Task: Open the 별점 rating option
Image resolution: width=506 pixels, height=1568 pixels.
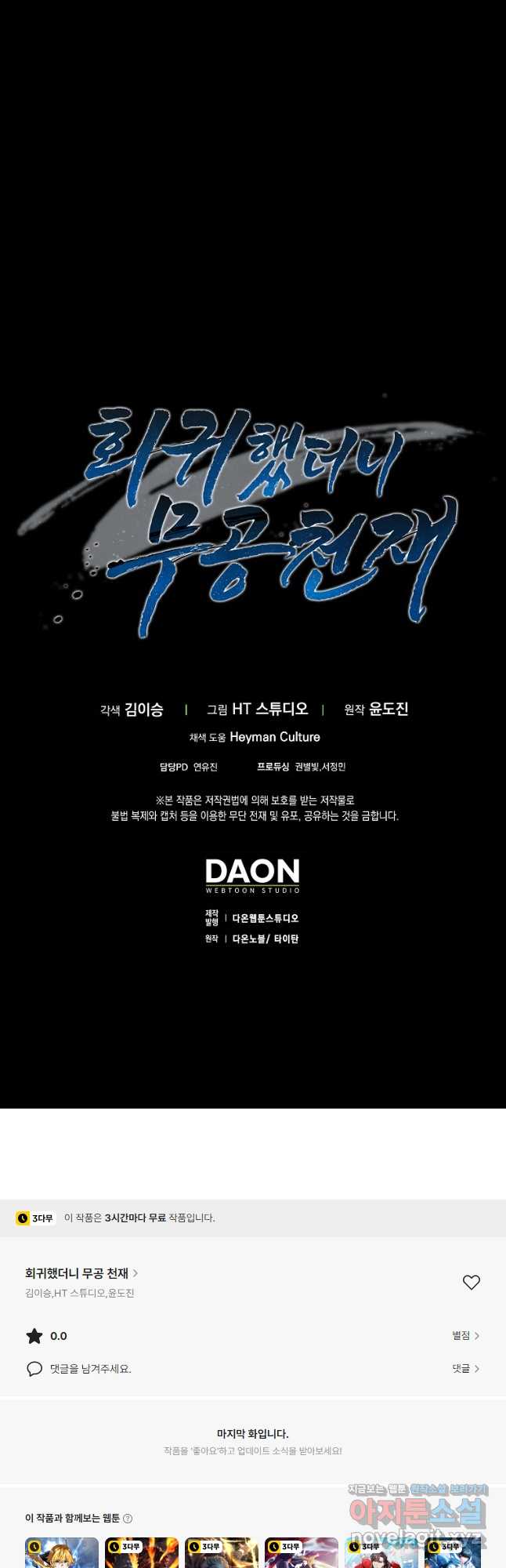Action: pos(465,1335)
